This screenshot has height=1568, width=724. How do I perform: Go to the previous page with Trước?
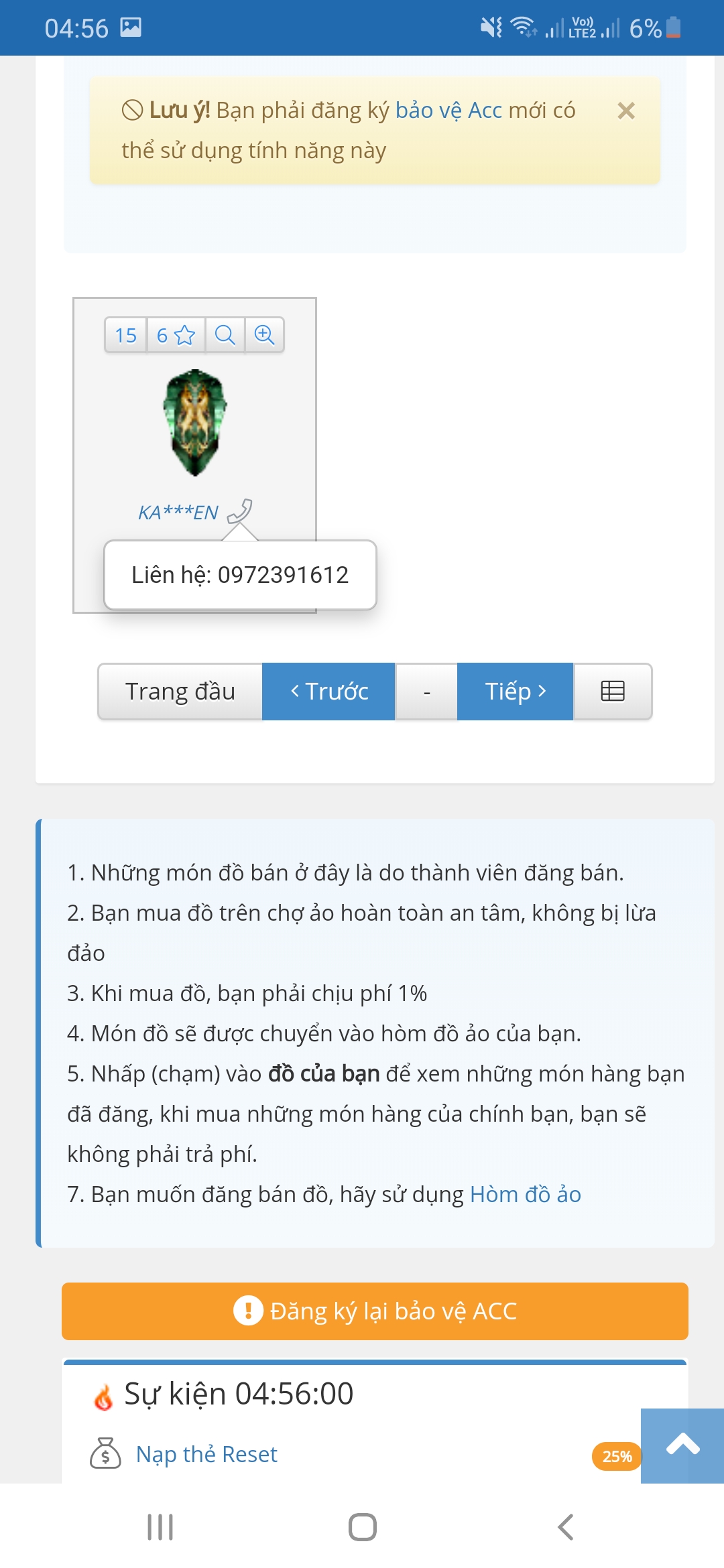click(x=328, y=692)
